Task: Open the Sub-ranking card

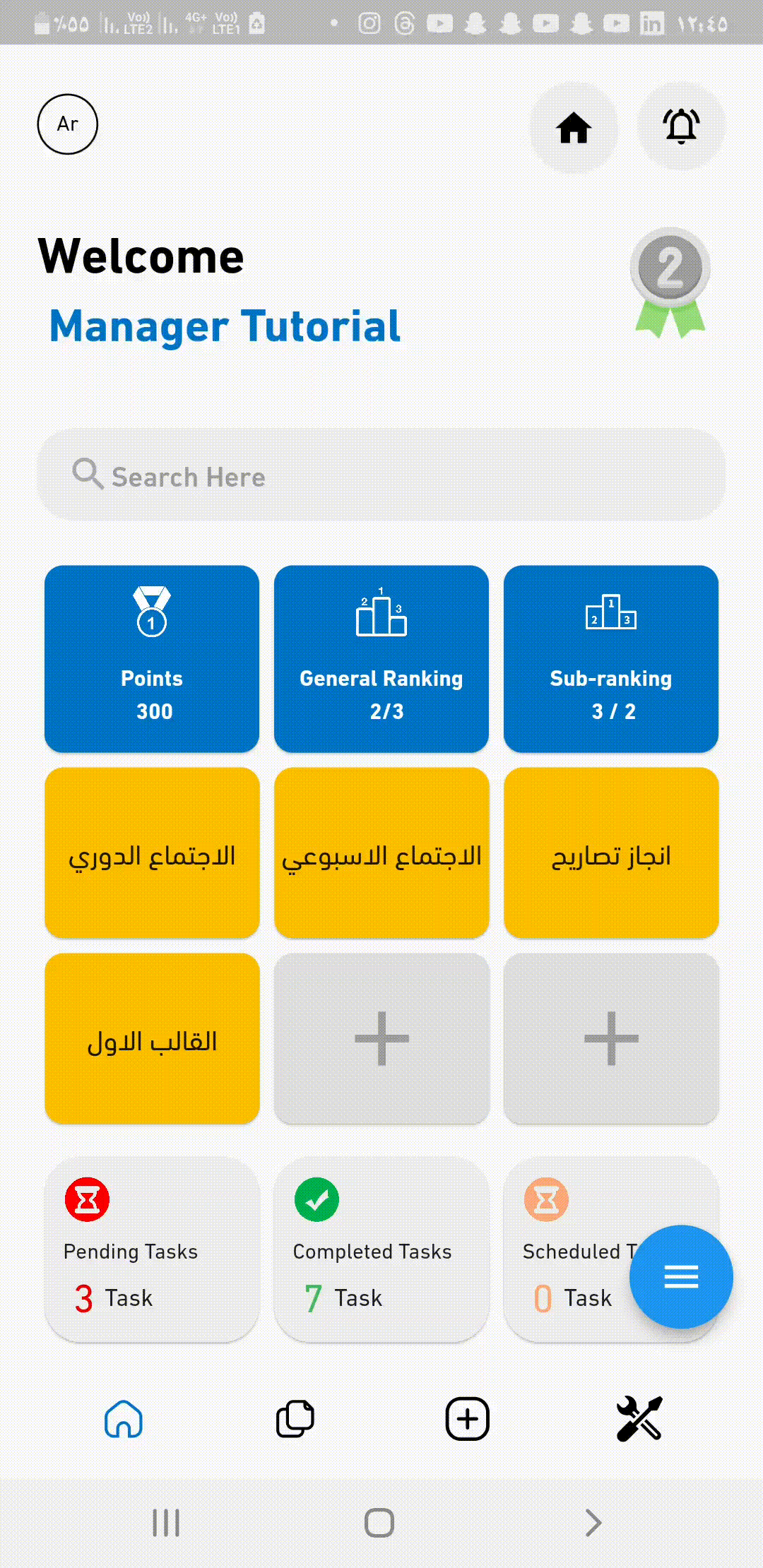Action: [611, 658]
